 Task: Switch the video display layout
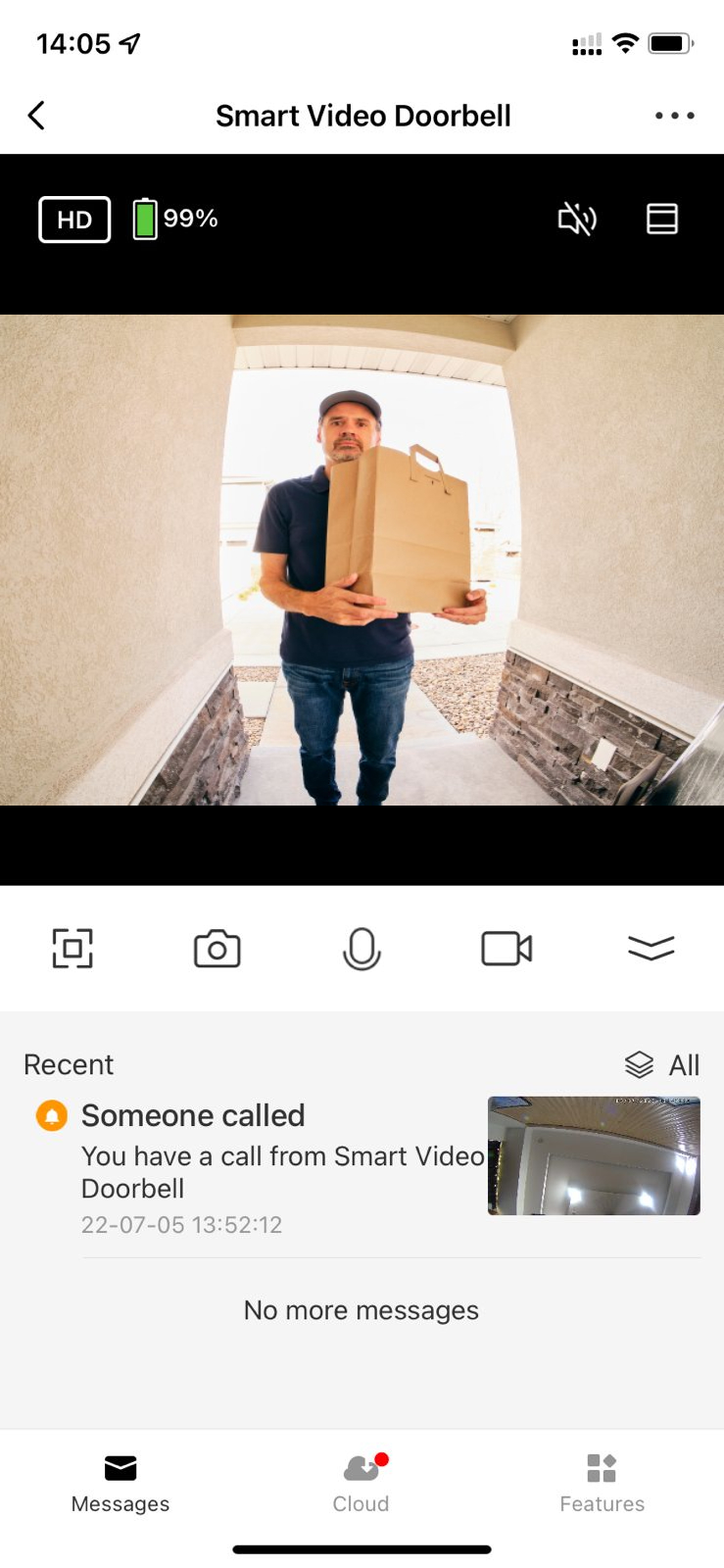click(x=662, y=220)
